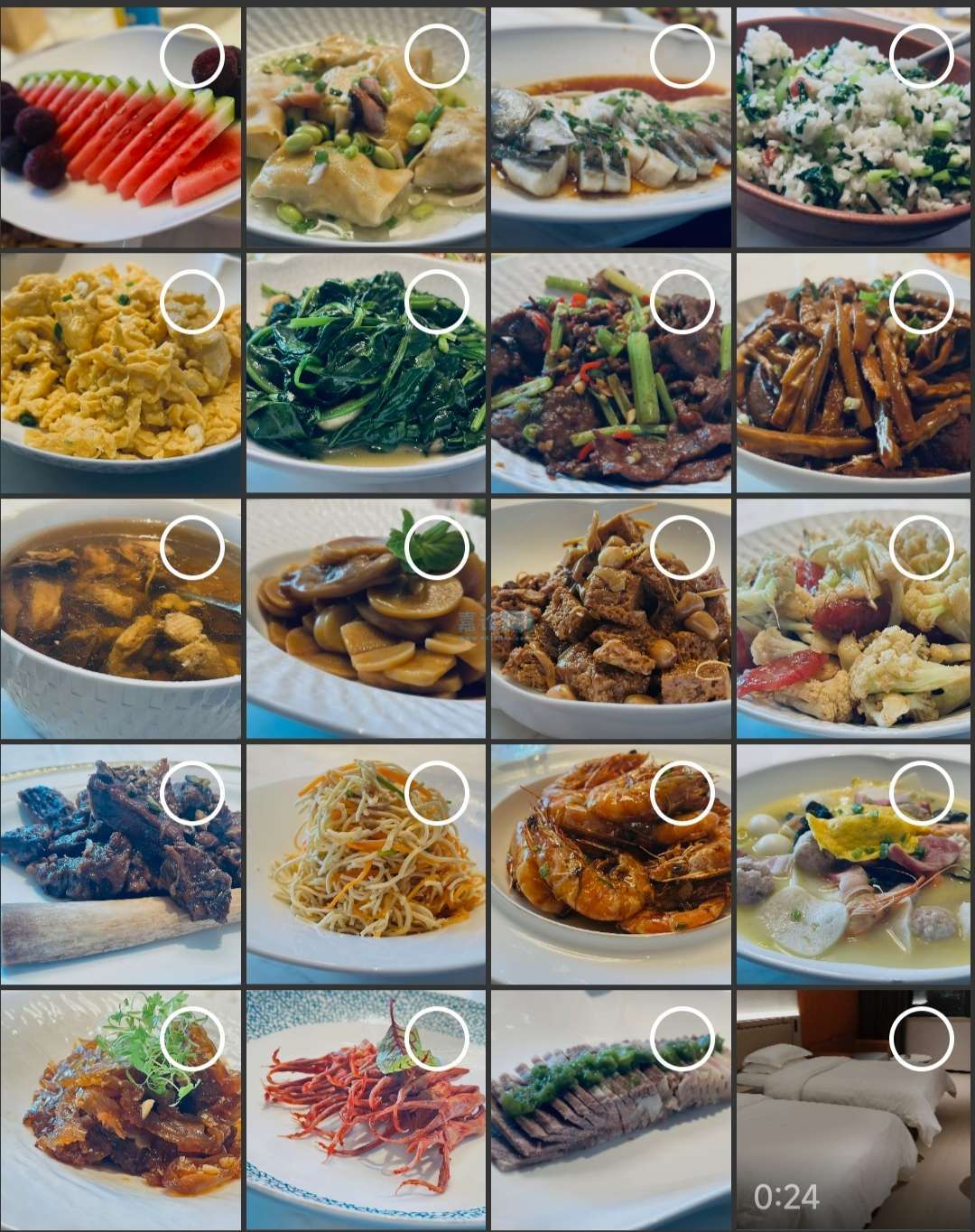Image resolution: width=975 pixels, height=1232 pixels.
Task: Select the vegetable fried rice photo
Action: click(x=922, y=56)
